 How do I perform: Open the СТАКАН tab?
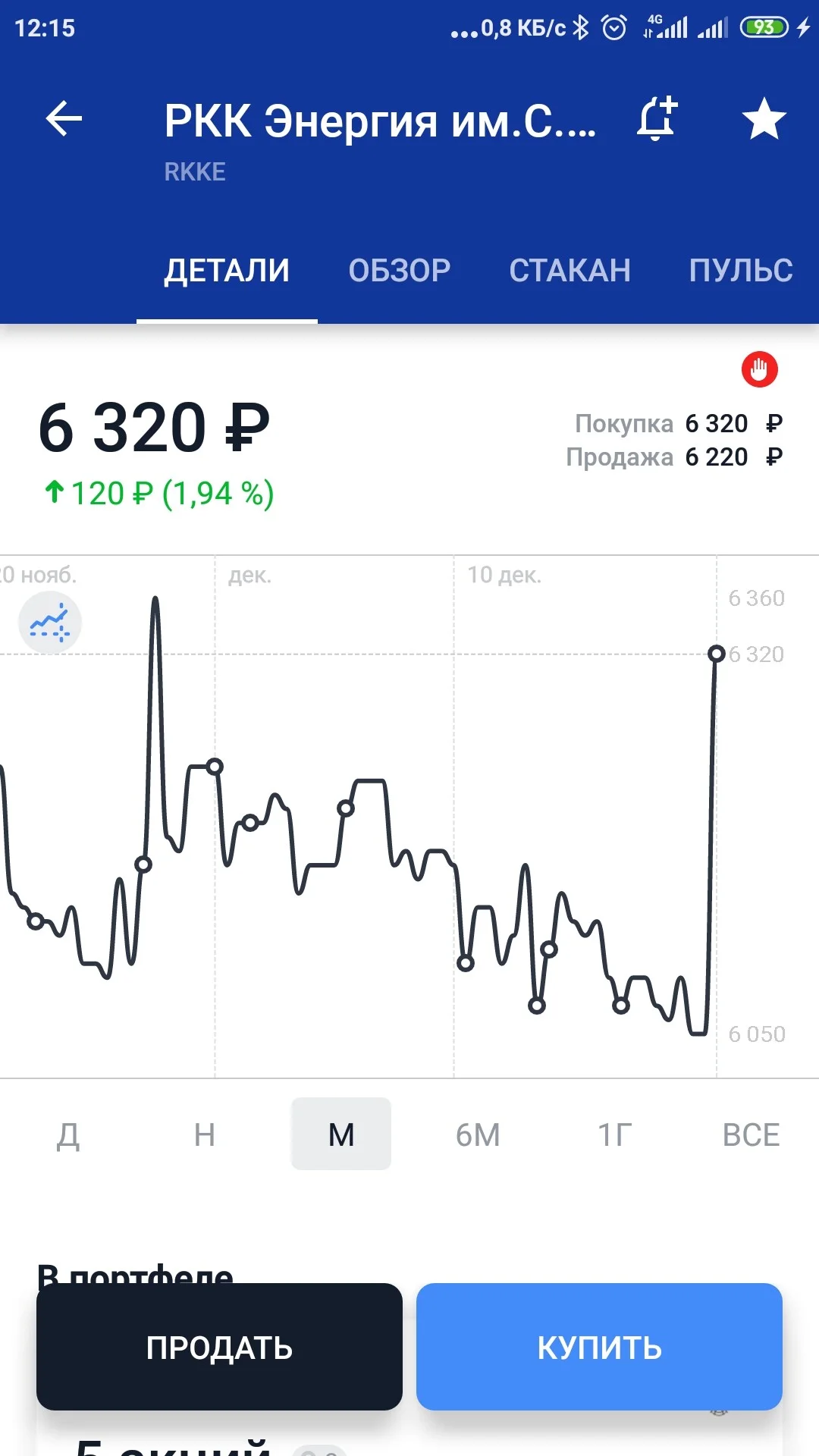pyautogui.click(x=570, y=270)
